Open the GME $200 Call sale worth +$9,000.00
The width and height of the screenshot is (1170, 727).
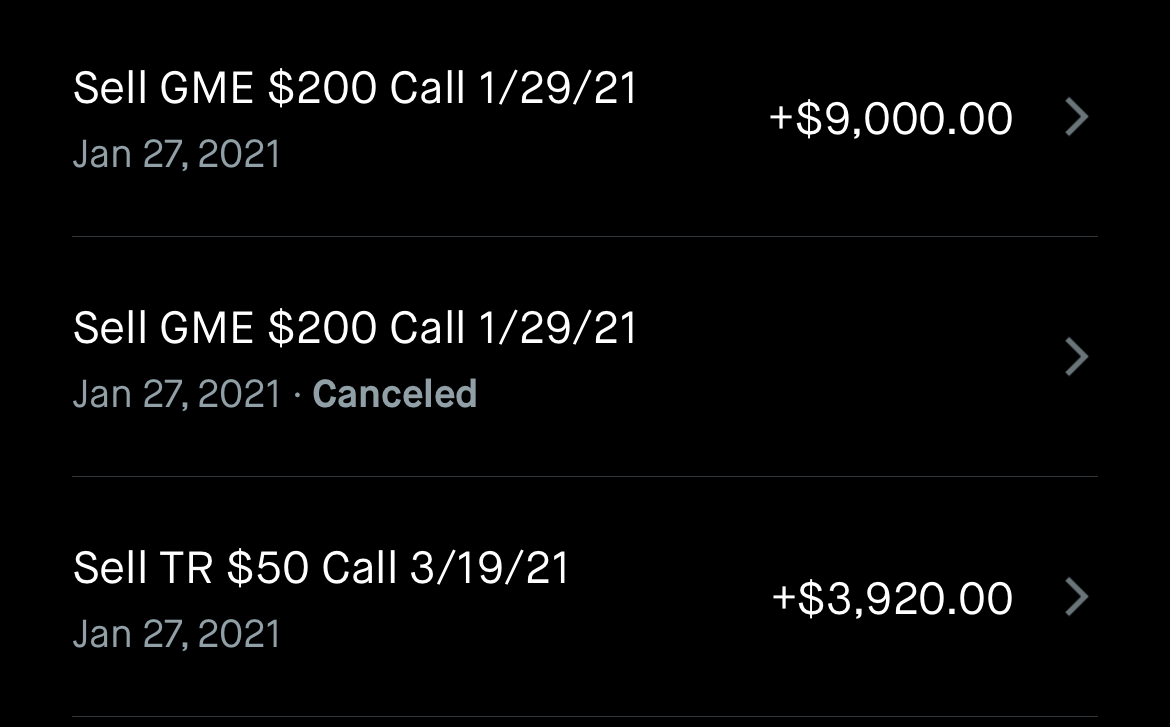[584, 119]
